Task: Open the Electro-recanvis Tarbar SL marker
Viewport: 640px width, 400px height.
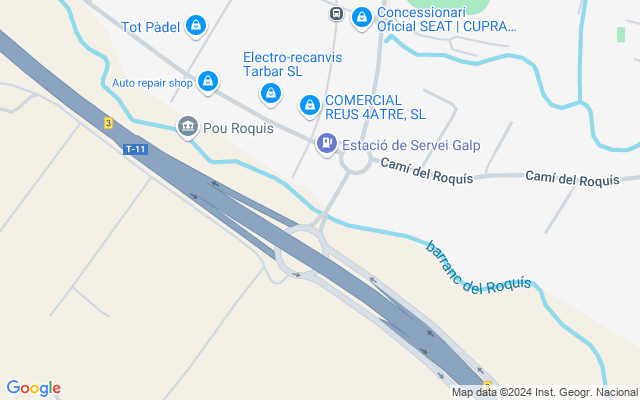Action: point(270,94)
